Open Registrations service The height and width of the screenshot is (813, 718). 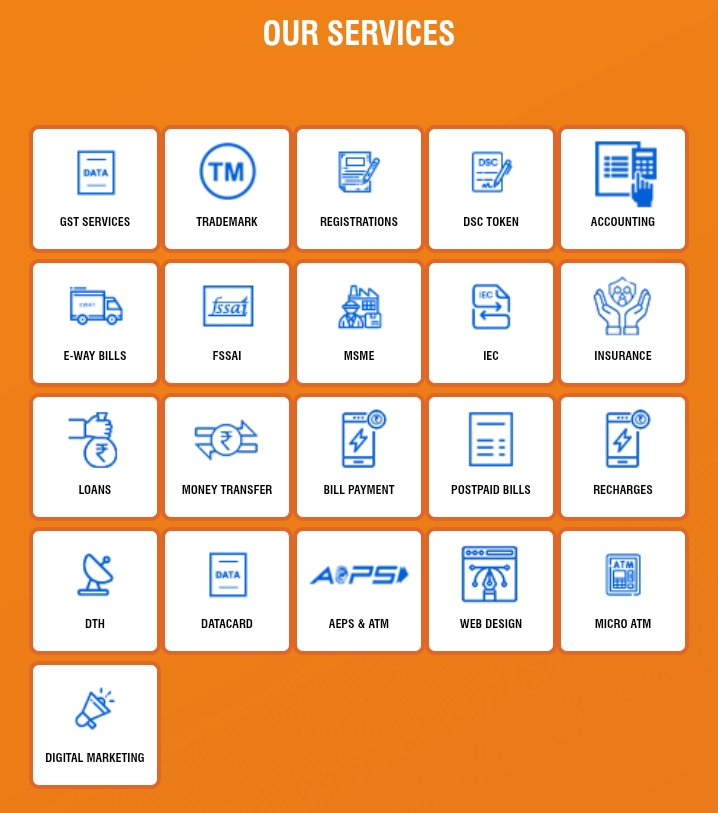pyautogui.click(x=359, y=189)
